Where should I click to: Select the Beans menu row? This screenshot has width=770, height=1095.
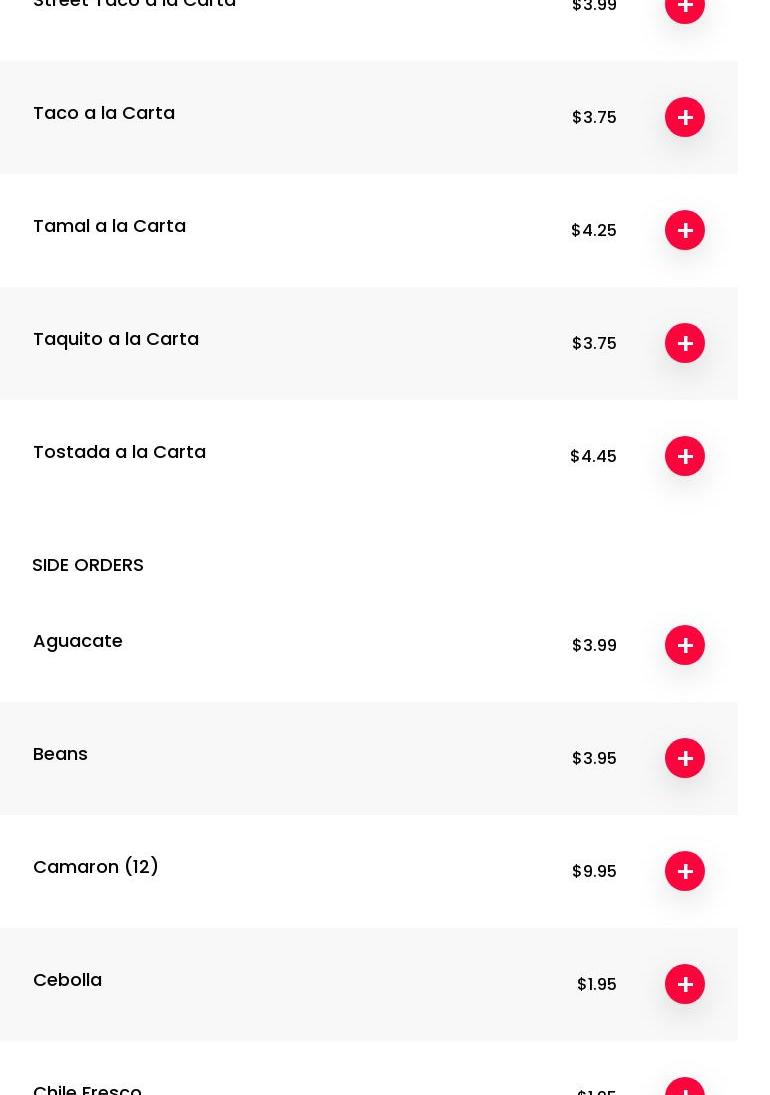coord(61,755)
